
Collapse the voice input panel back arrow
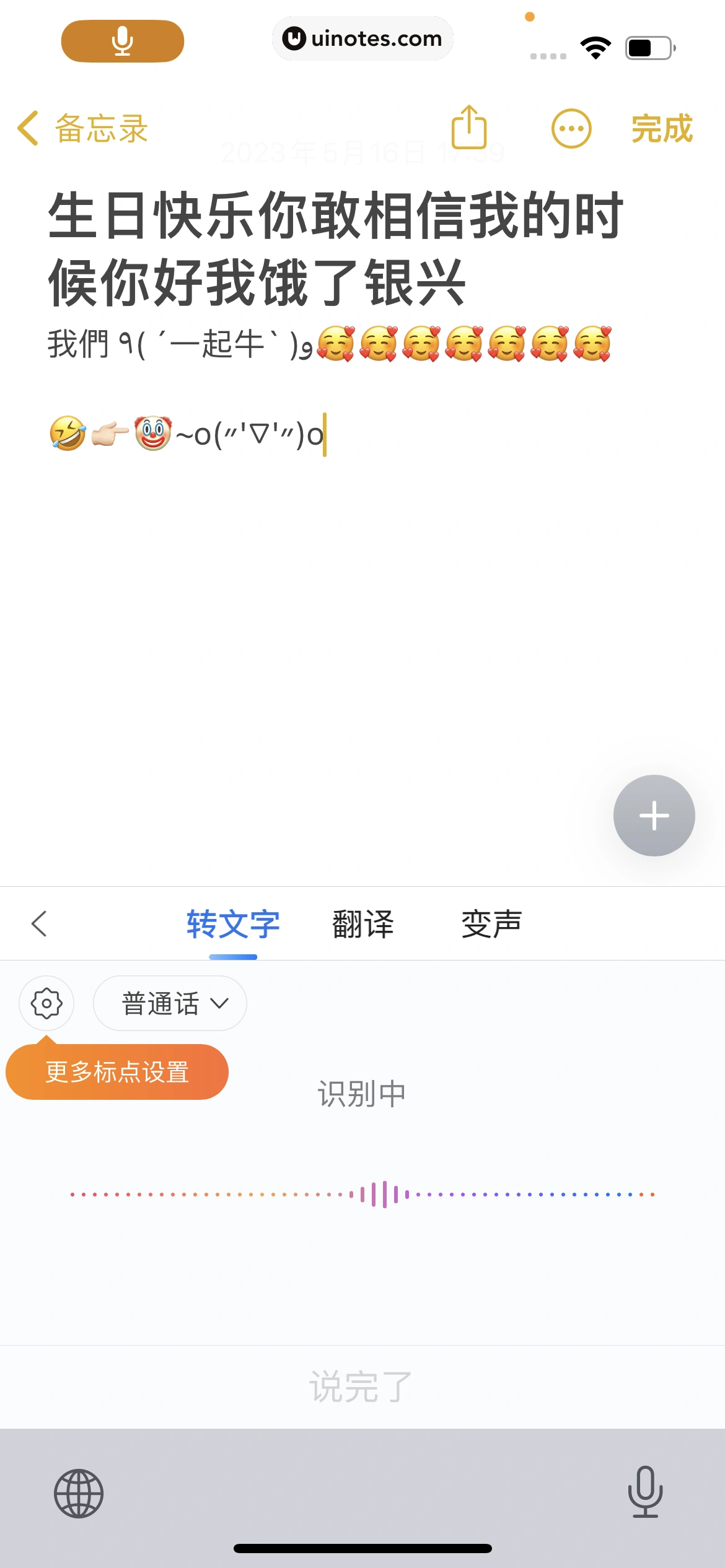pyautogui.click(x=39, y=923)
